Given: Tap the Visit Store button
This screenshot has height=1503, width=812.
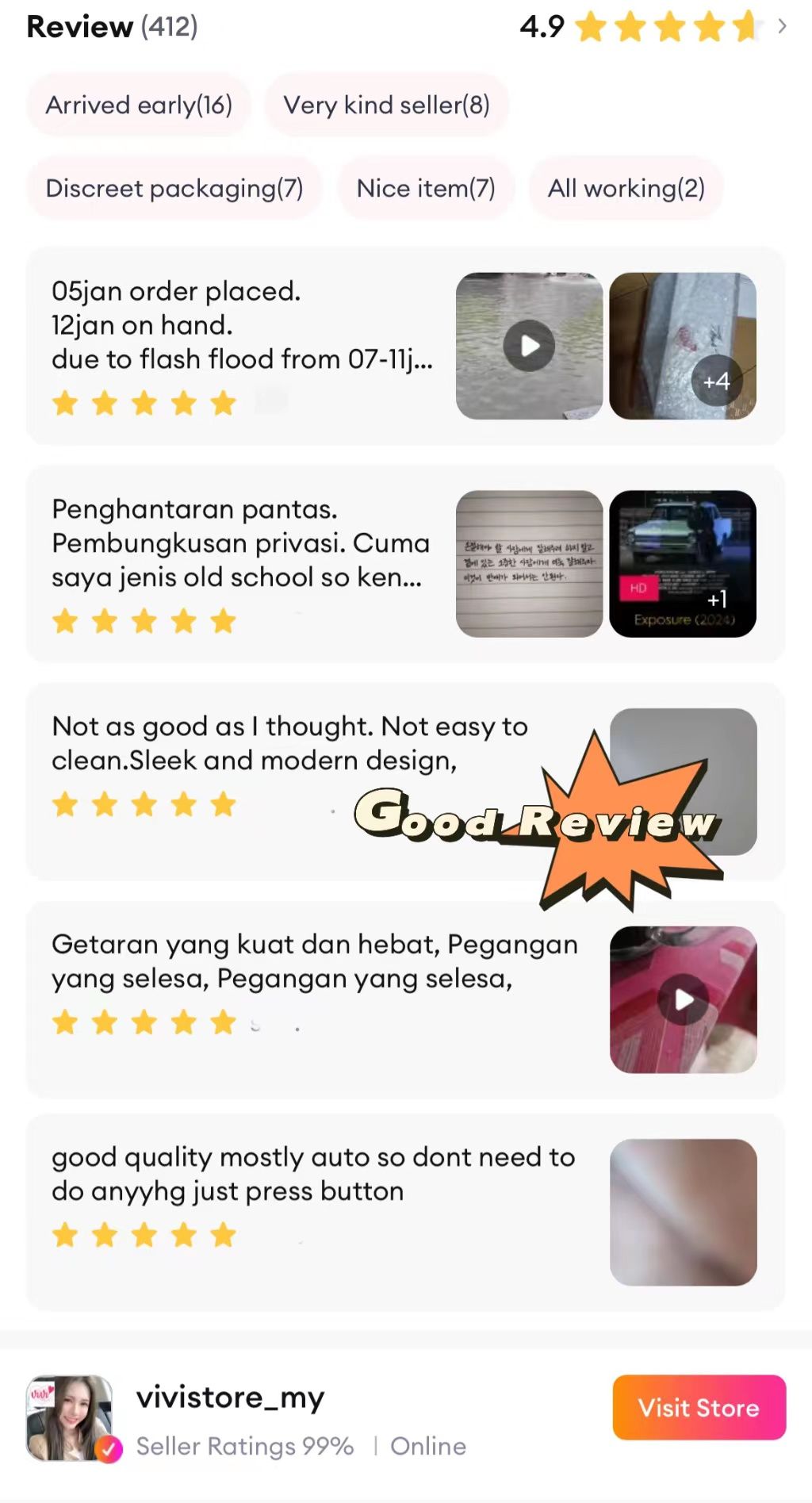Looking at the screenshot, I should (699, 1408).
